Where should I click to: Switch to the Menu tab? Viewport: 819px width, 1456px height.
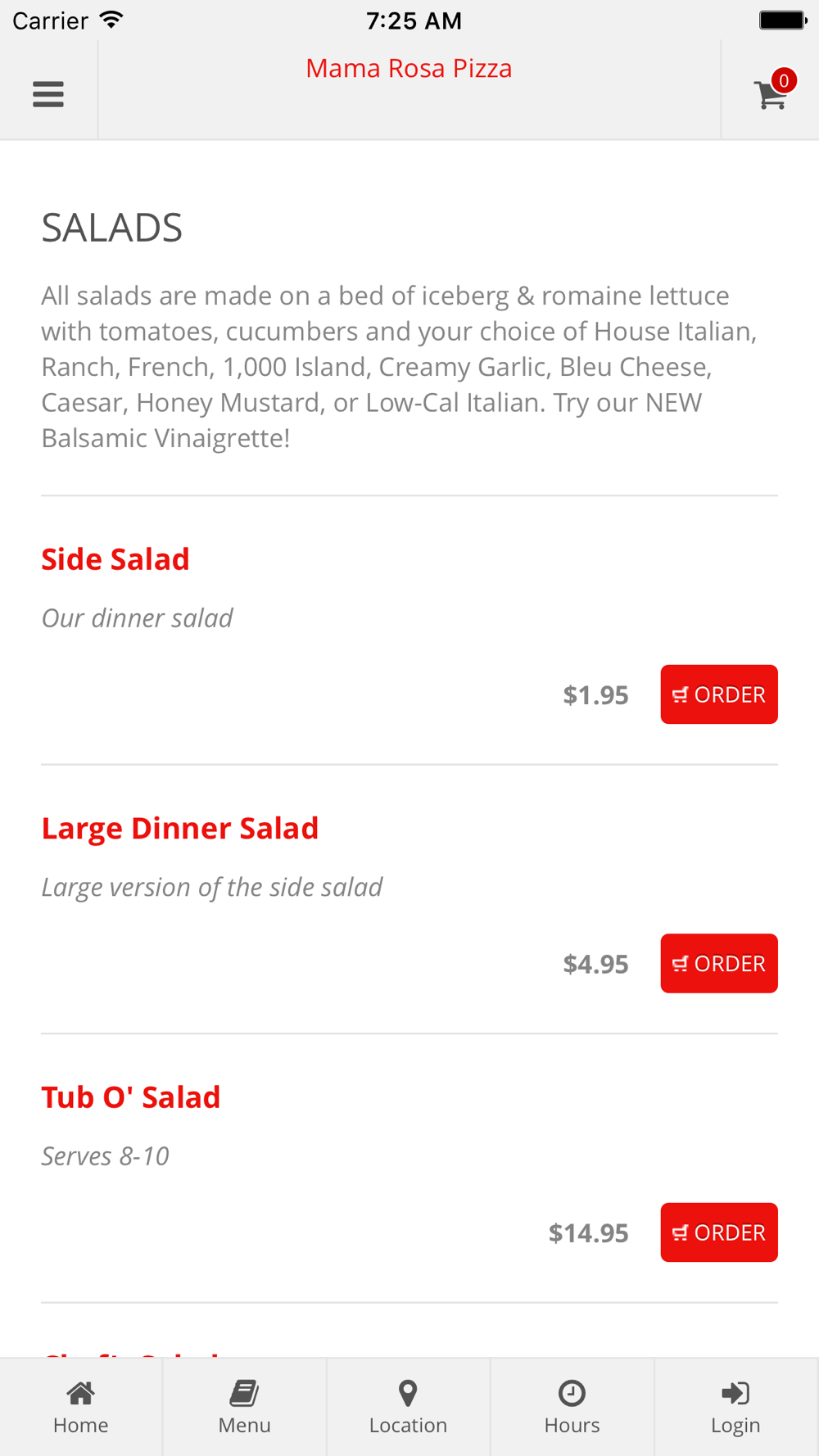point(245,1407)
